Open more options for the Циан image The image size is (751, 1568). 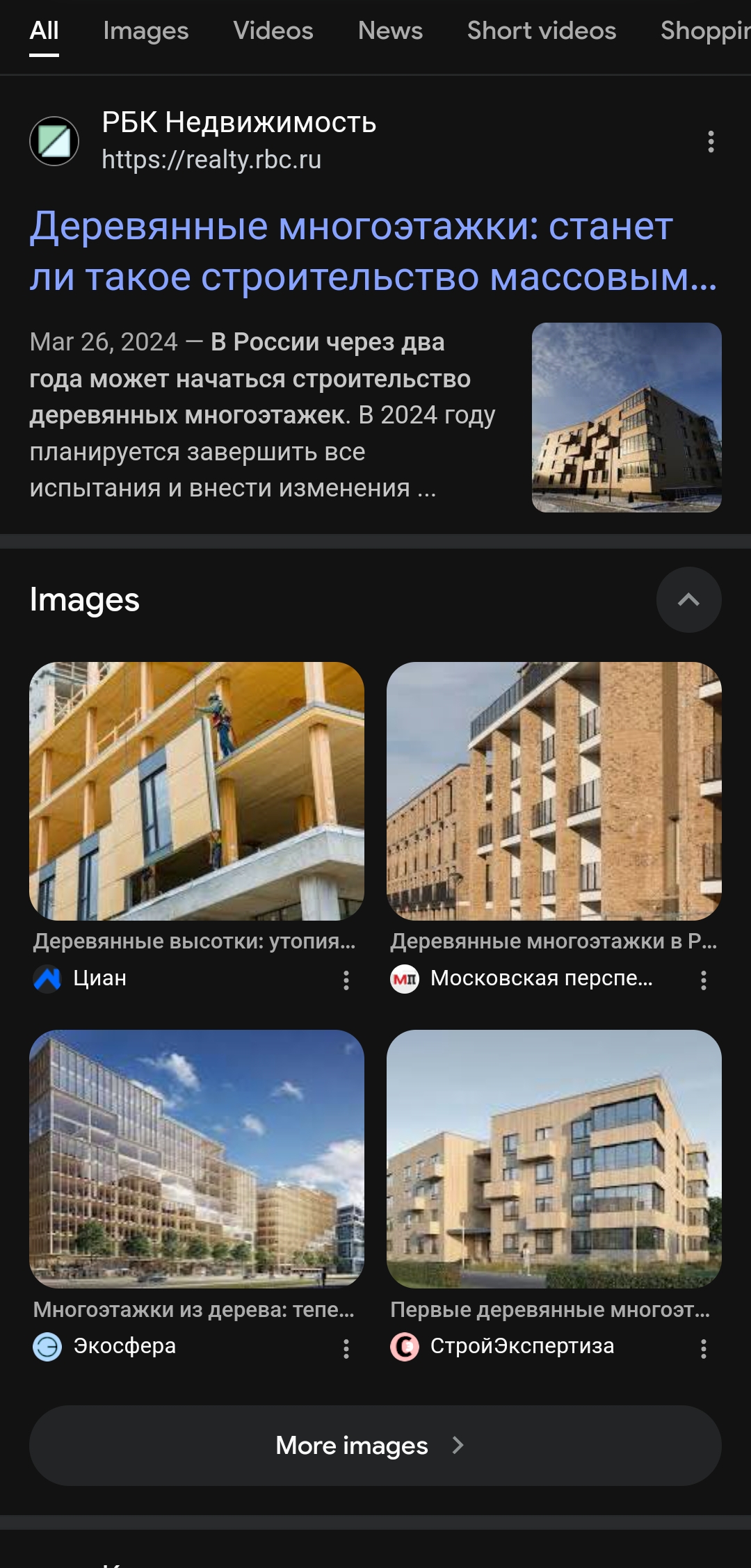point(346,980)
